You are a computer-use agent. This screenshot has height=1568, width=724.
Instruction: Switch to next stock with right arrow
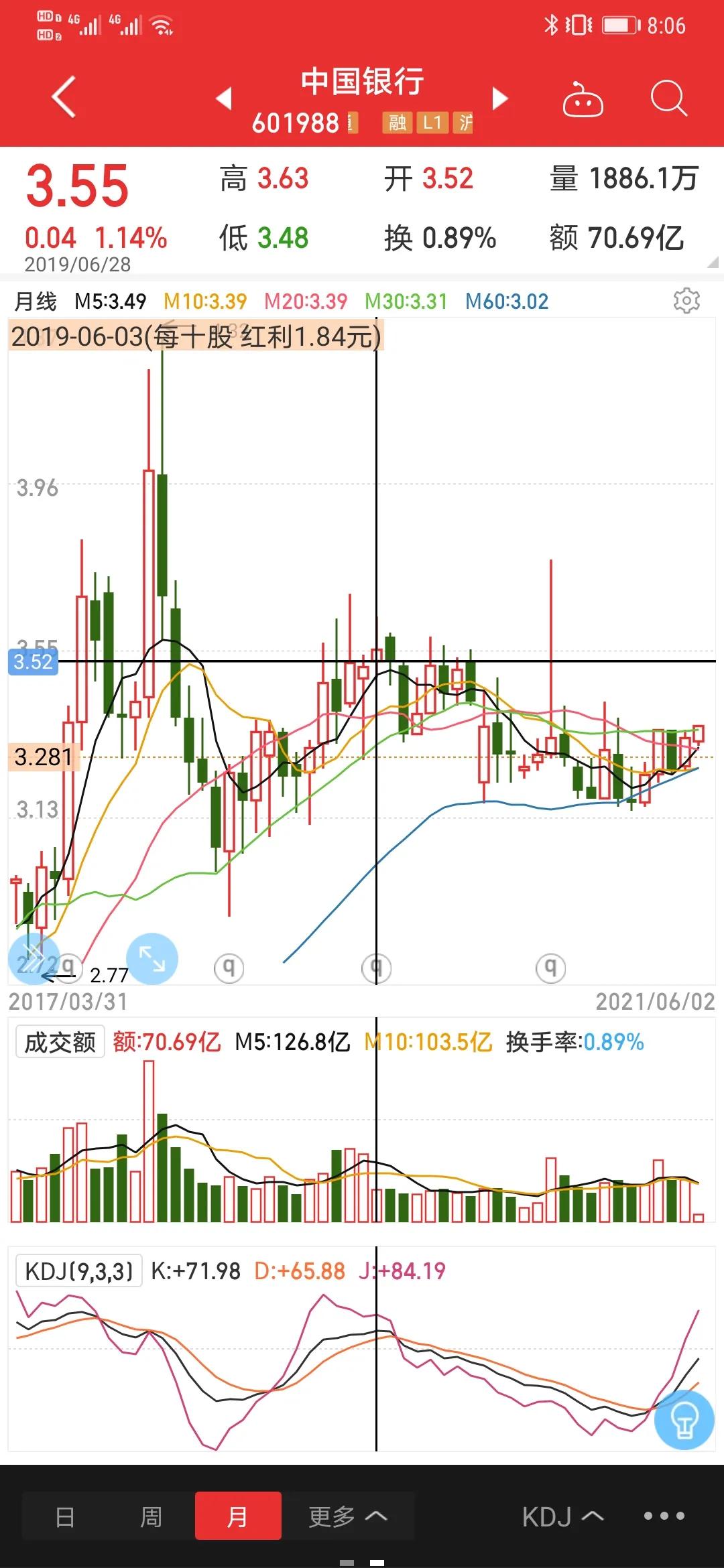pyautogui.click(x=499, y=97)
